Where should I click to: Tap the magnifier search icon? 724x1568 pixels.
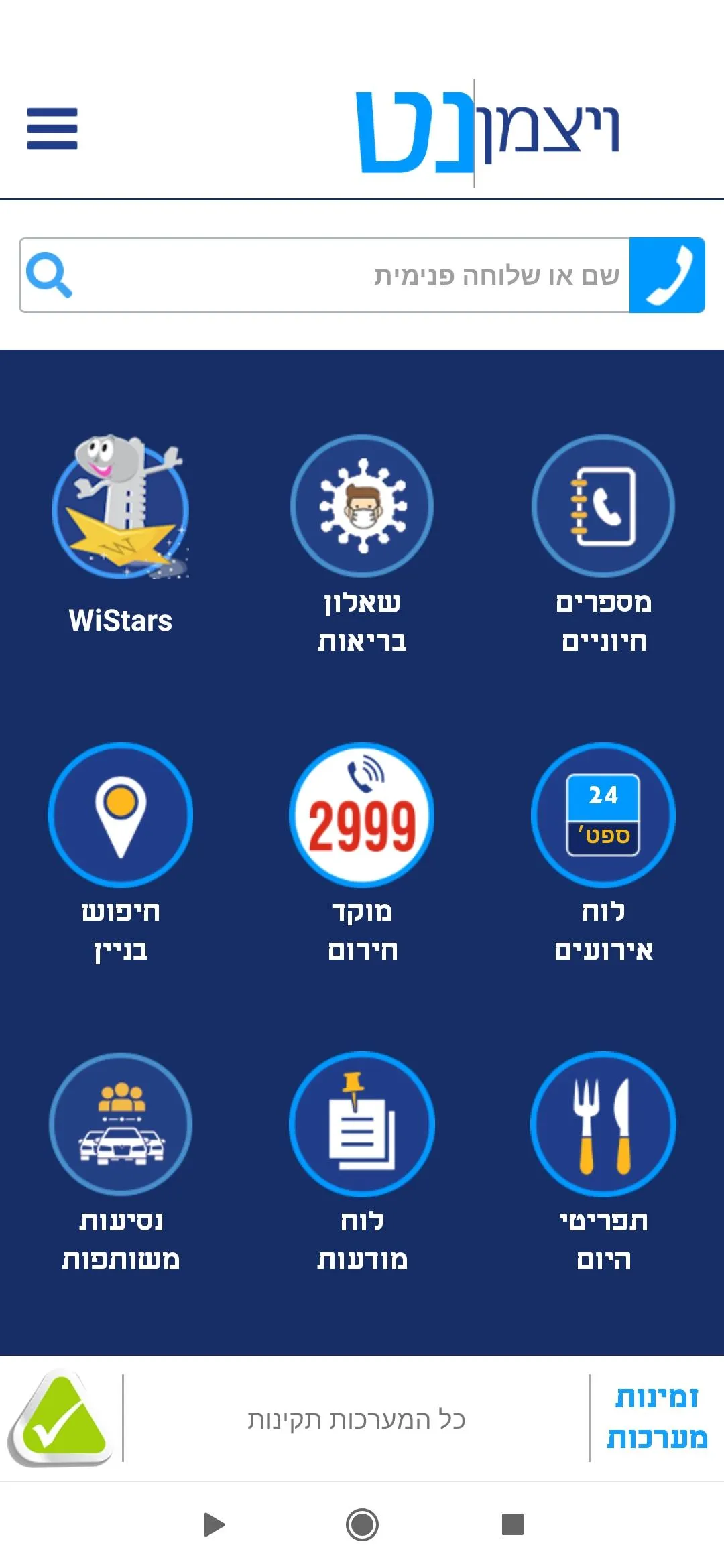point(49,275)
